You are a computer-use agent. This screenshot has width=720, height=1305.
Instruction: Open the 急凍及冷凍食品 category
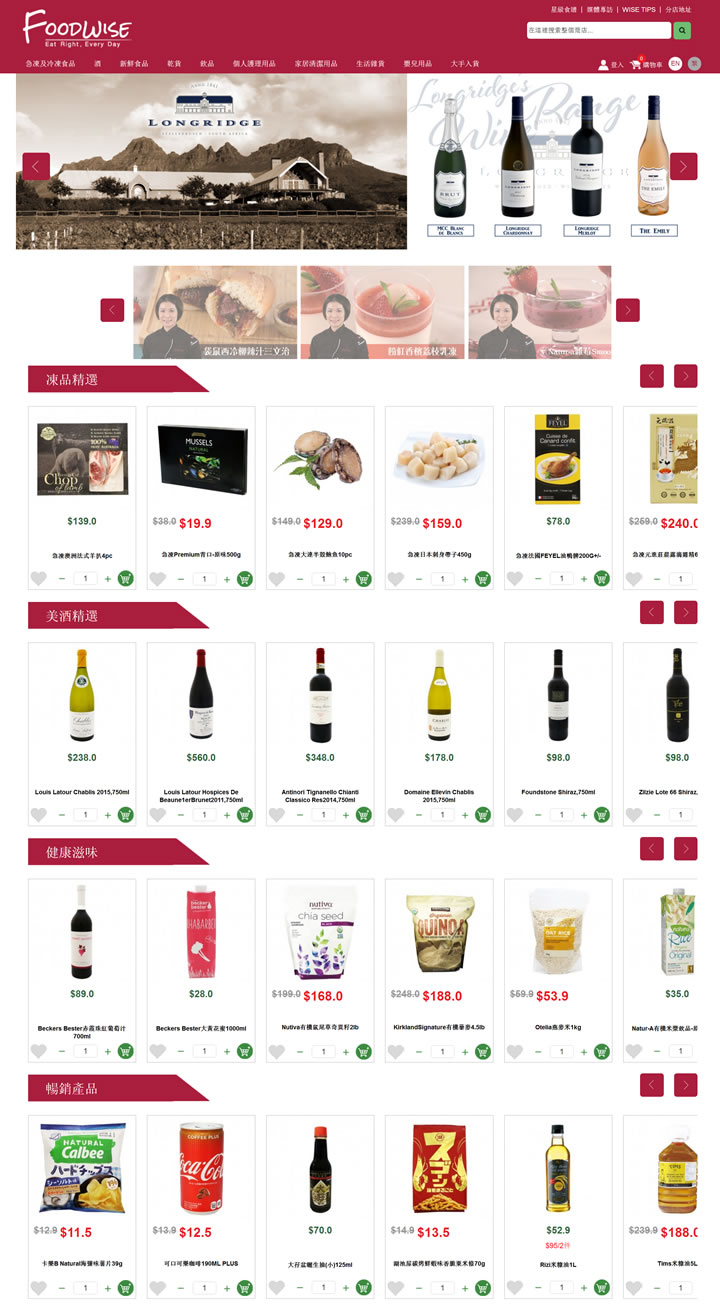pyautogui.click(x=50, y=63)
